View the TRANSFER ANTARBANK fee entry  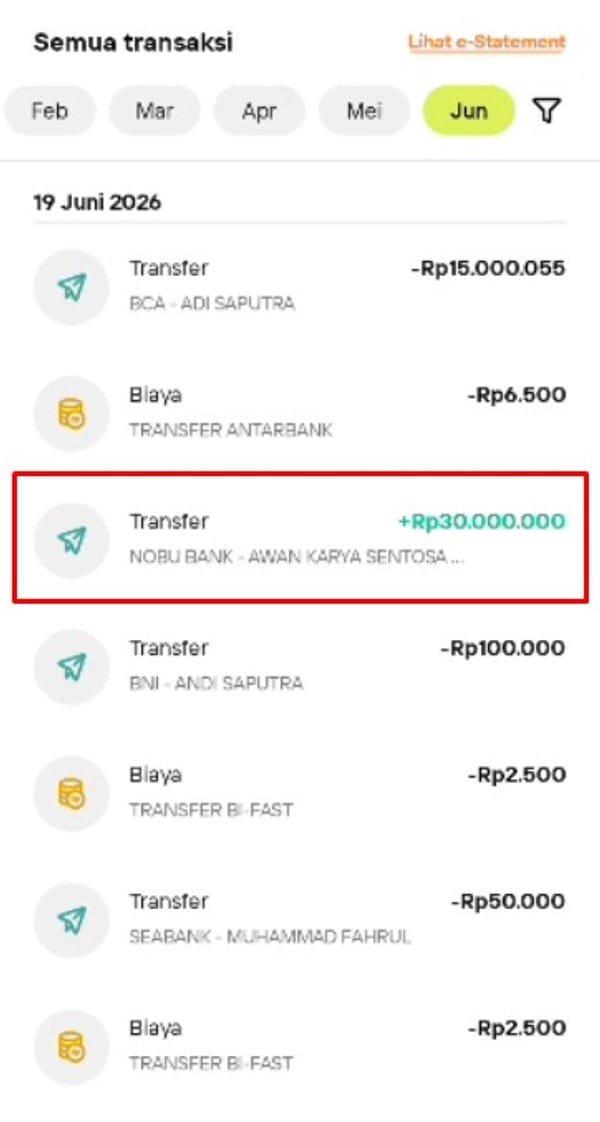coord(300,413)
